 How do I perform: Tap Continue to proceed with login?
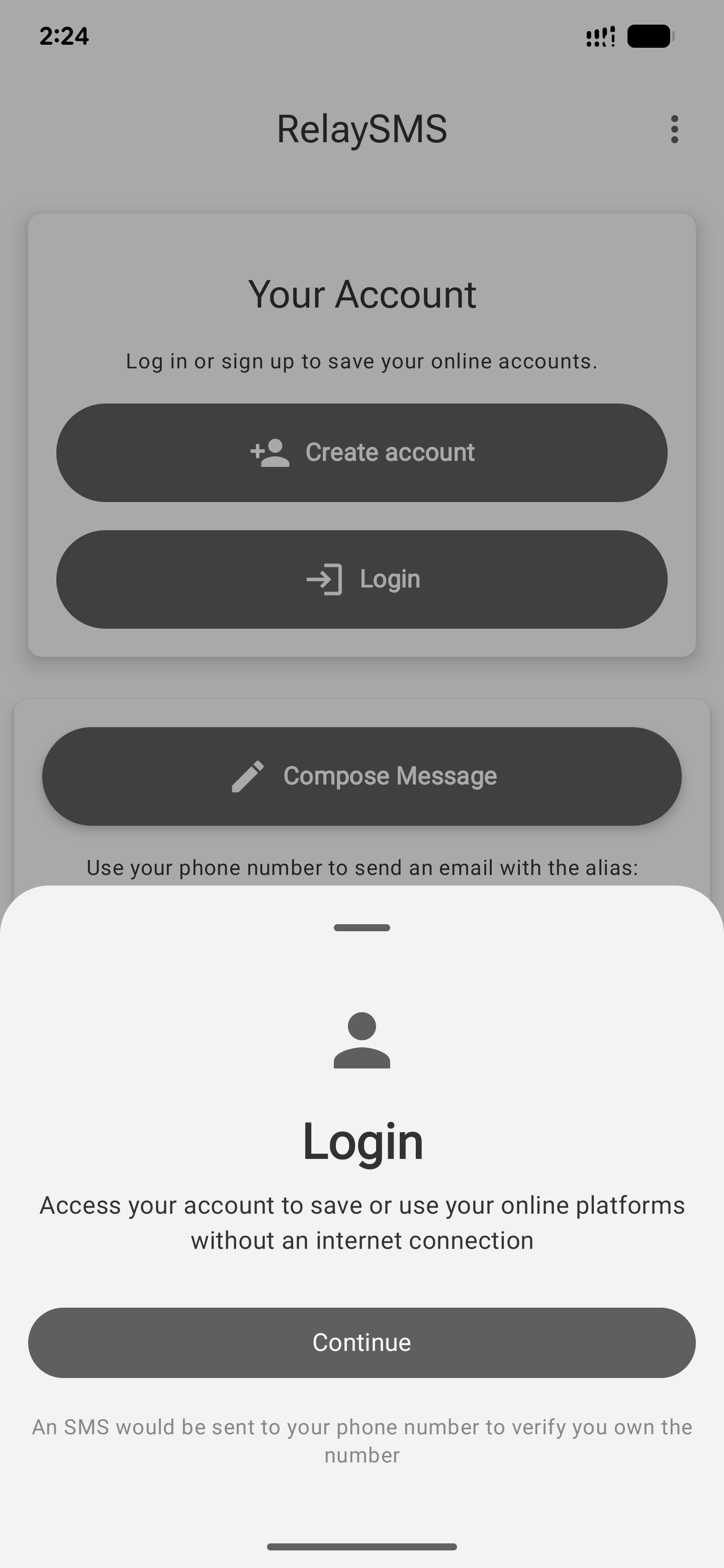tap(361, 1342)
